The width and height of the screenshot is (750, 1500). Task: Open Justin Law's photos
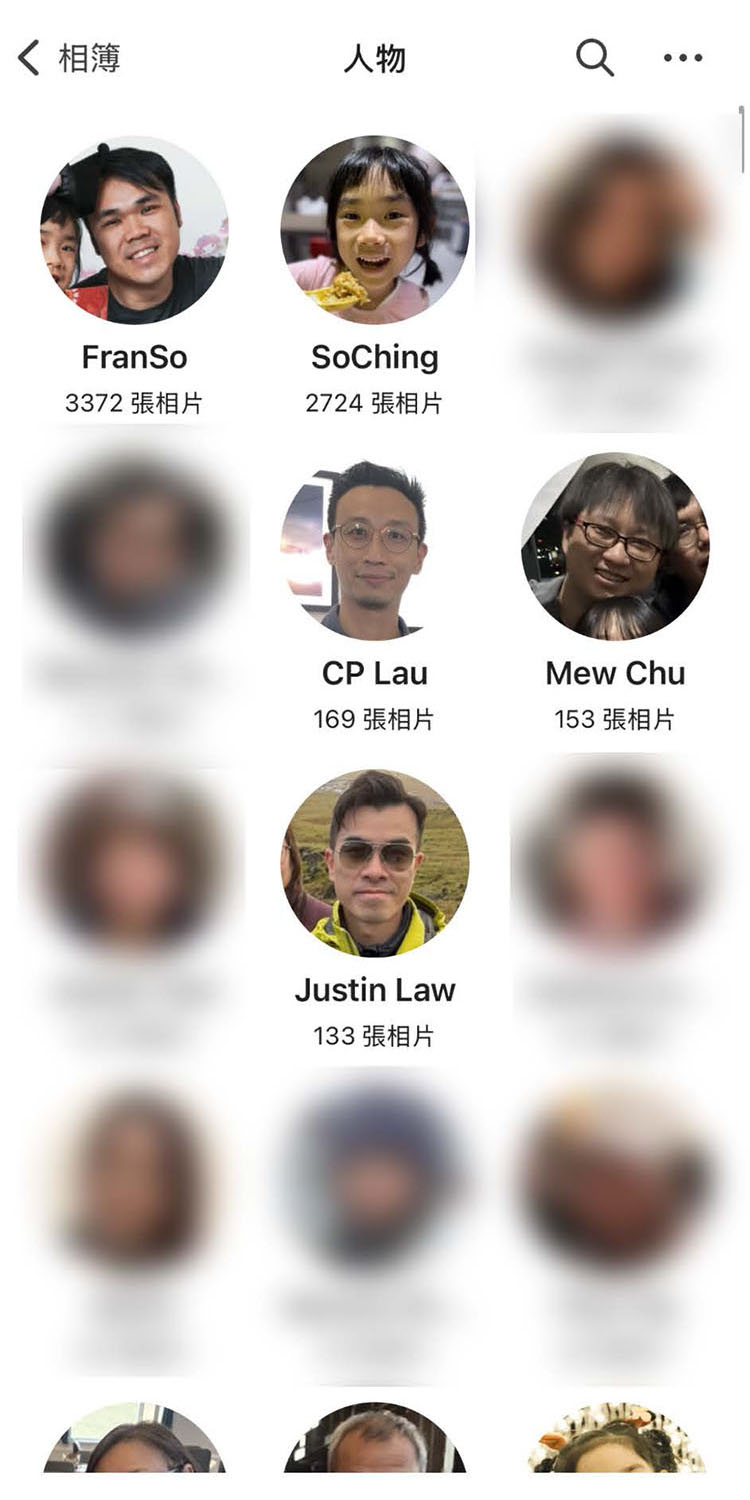[374, 863]
